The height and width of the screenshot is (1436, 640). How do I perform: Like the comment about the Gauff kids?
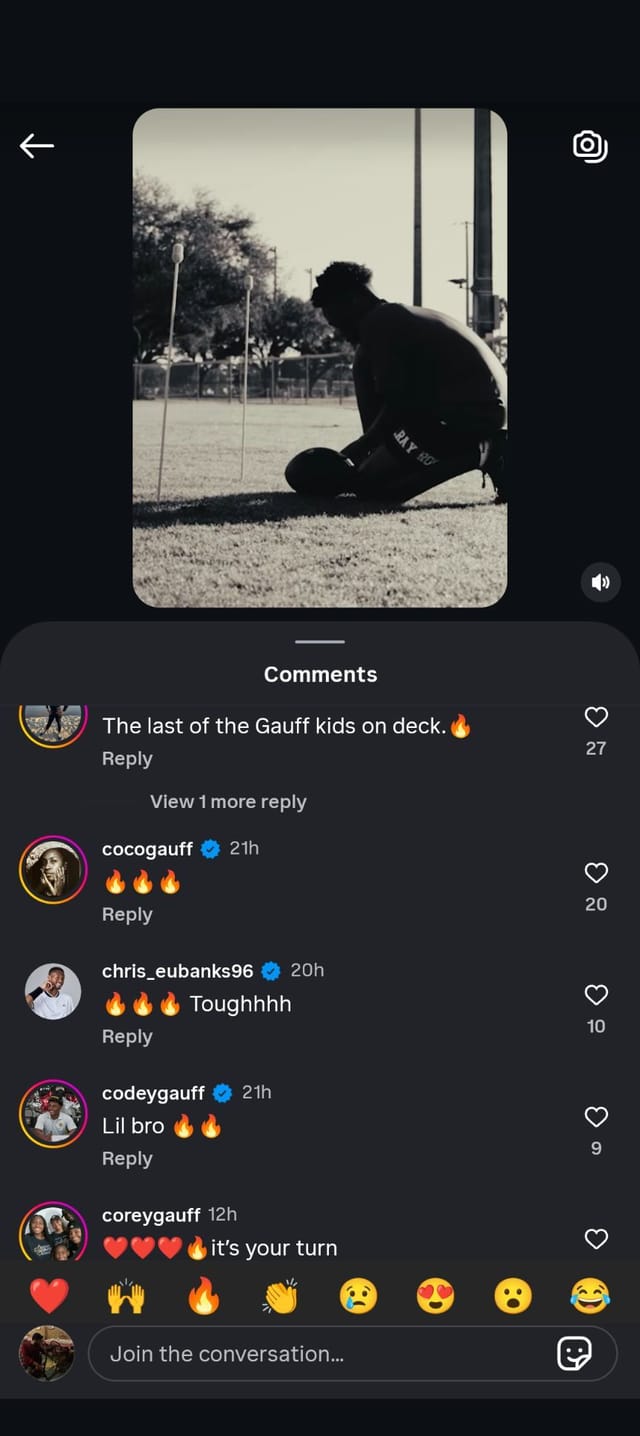596,717
